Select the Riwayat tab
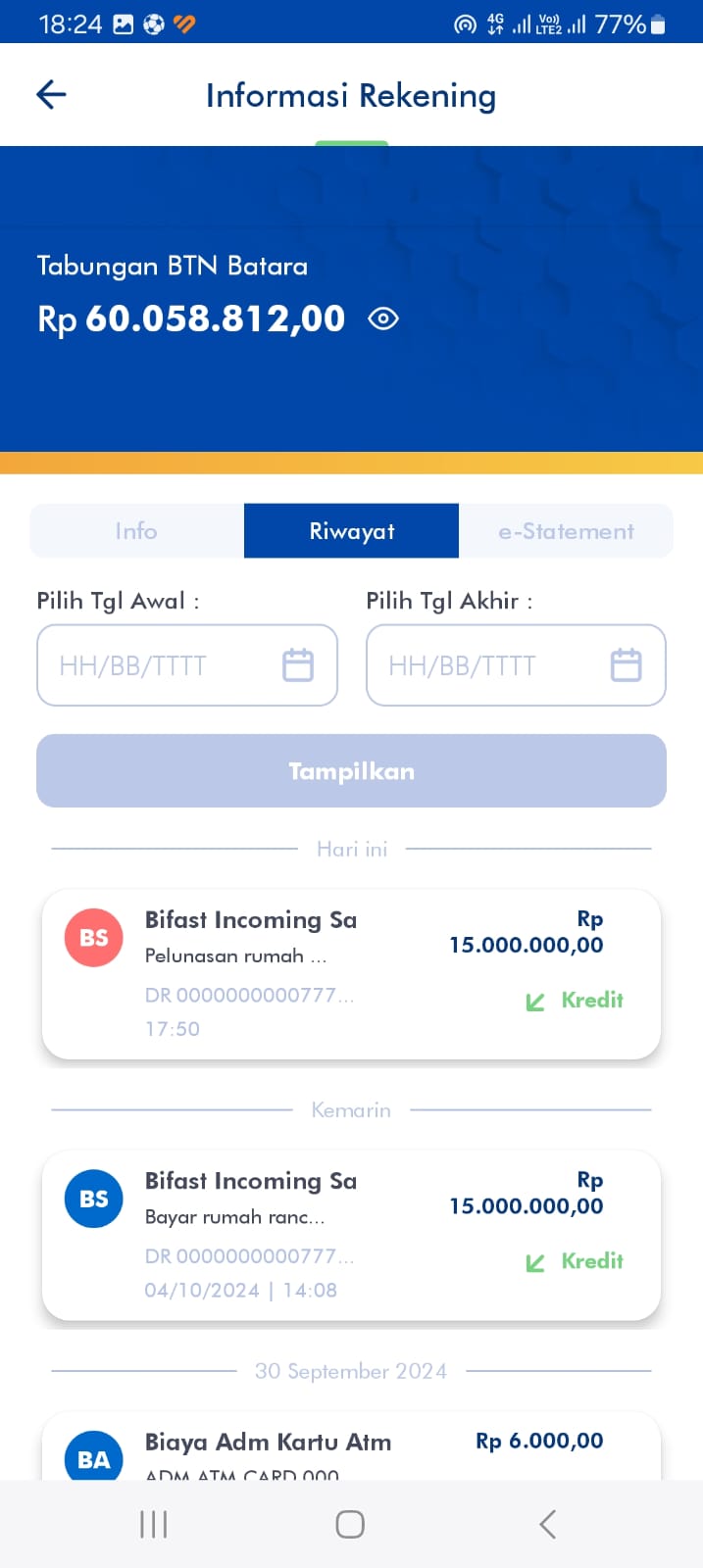The image size is (703, 1568). pos(351,531)
